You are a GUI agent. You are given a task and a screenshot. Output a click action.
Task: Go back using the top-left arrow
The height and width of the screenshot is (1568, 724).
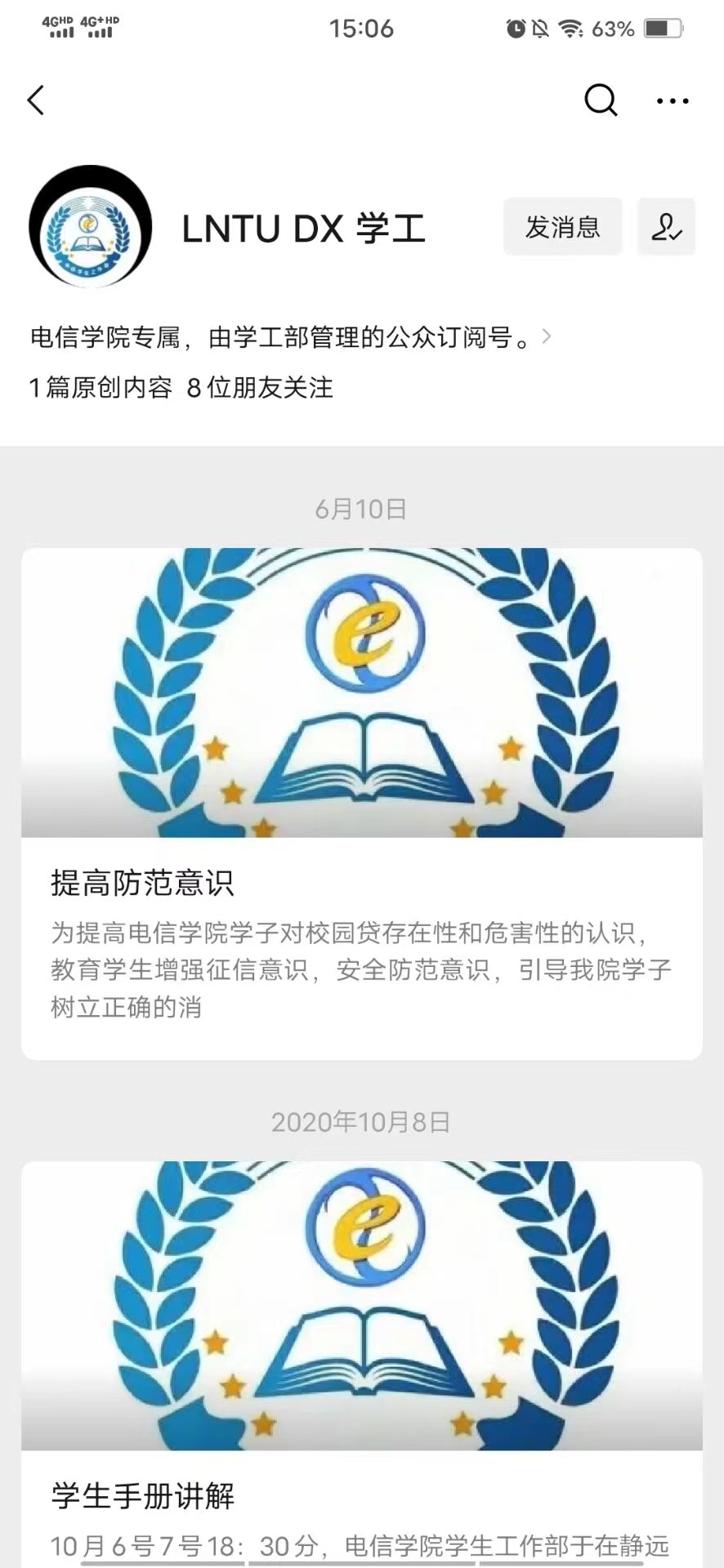coord(36,100)
